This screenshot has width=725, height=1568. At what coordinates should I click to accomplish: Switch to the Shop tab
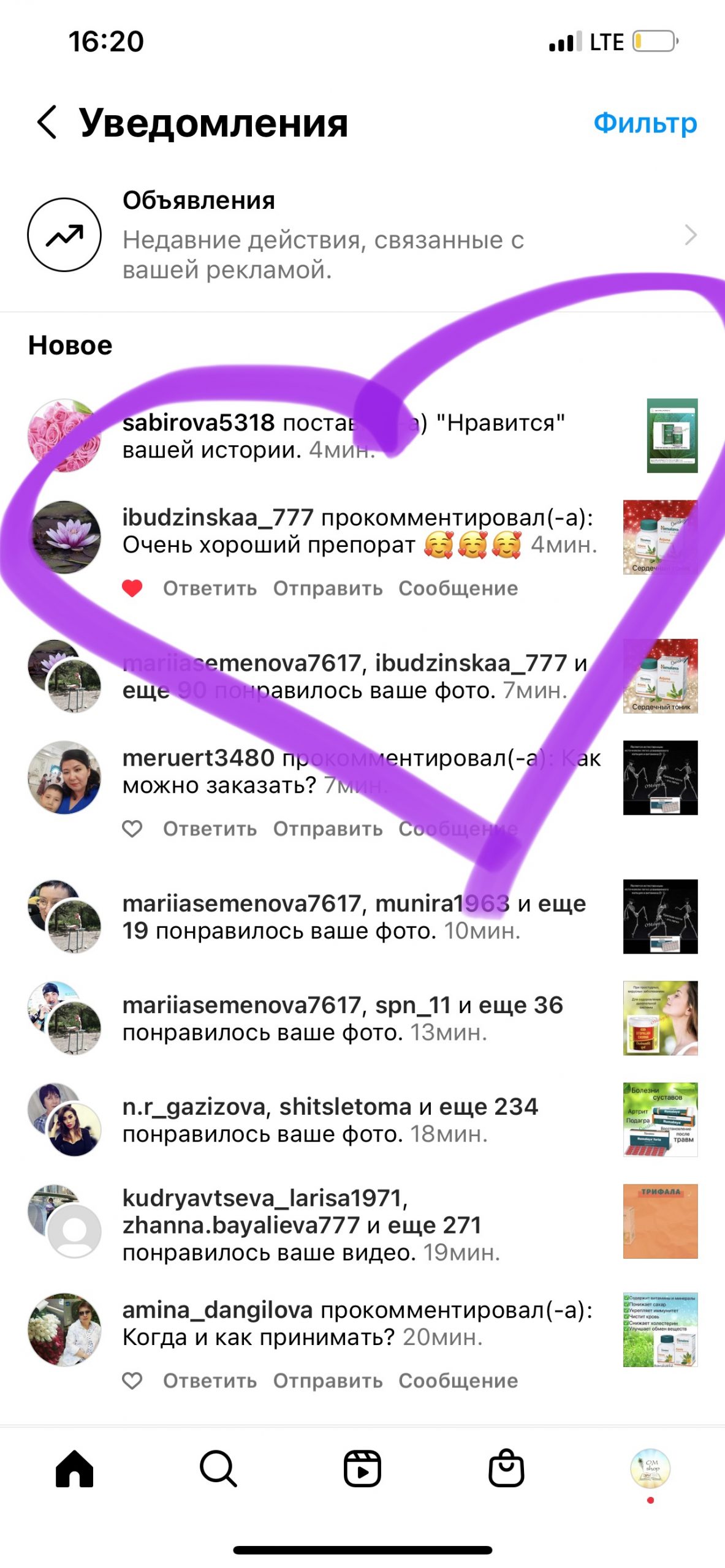(x=506, y=1469)
